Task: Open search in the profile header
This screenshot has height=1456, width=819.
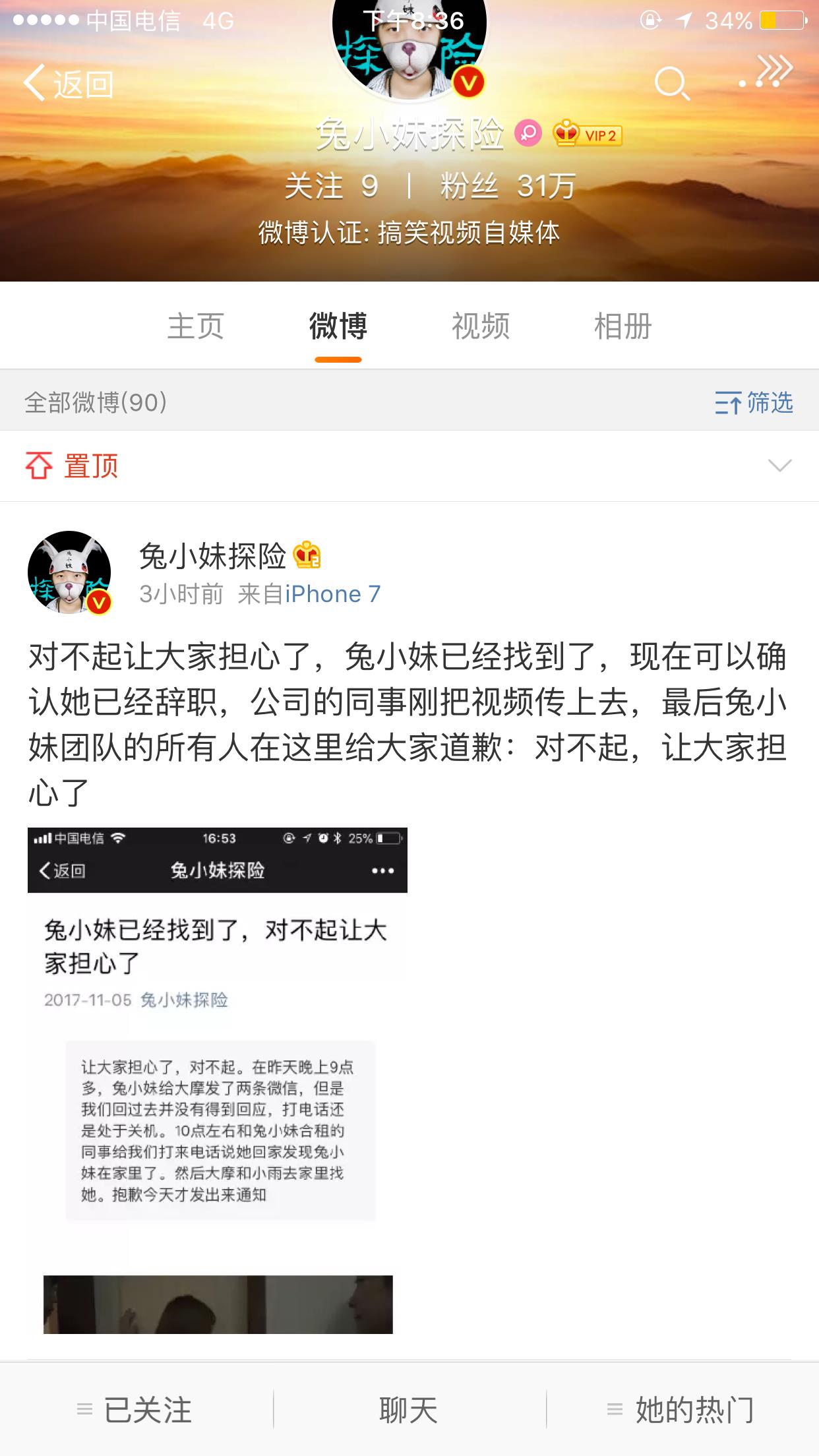Action: click(671, 84)
